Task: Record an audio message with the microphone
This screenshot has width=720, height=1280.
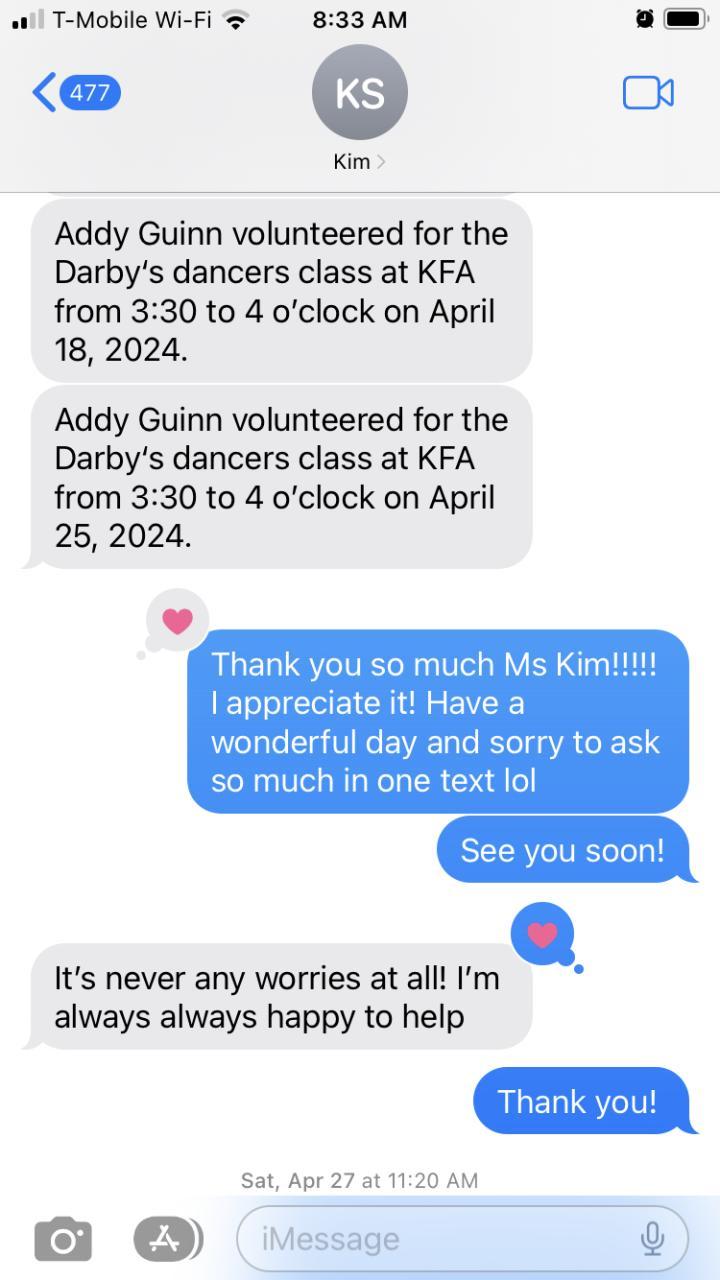Action: click(652, 1240)
